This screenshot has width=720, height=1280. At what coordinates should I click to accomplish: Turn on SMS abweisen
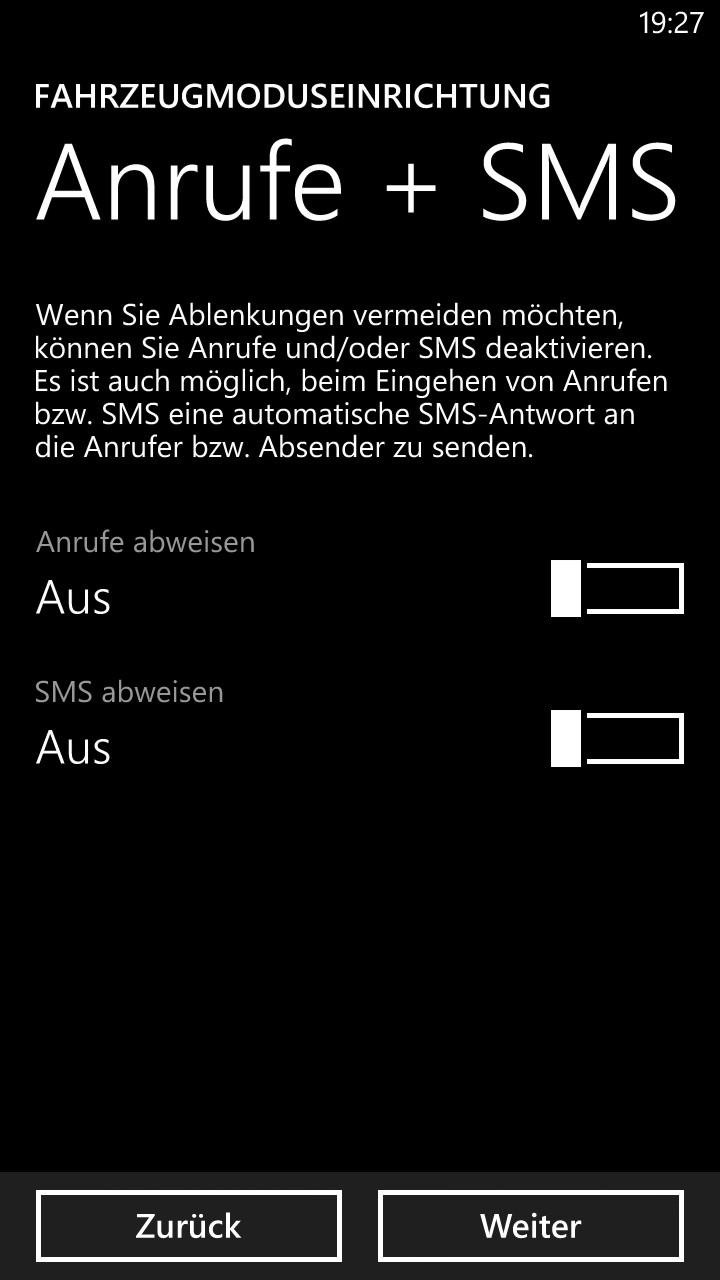point(617,739)
